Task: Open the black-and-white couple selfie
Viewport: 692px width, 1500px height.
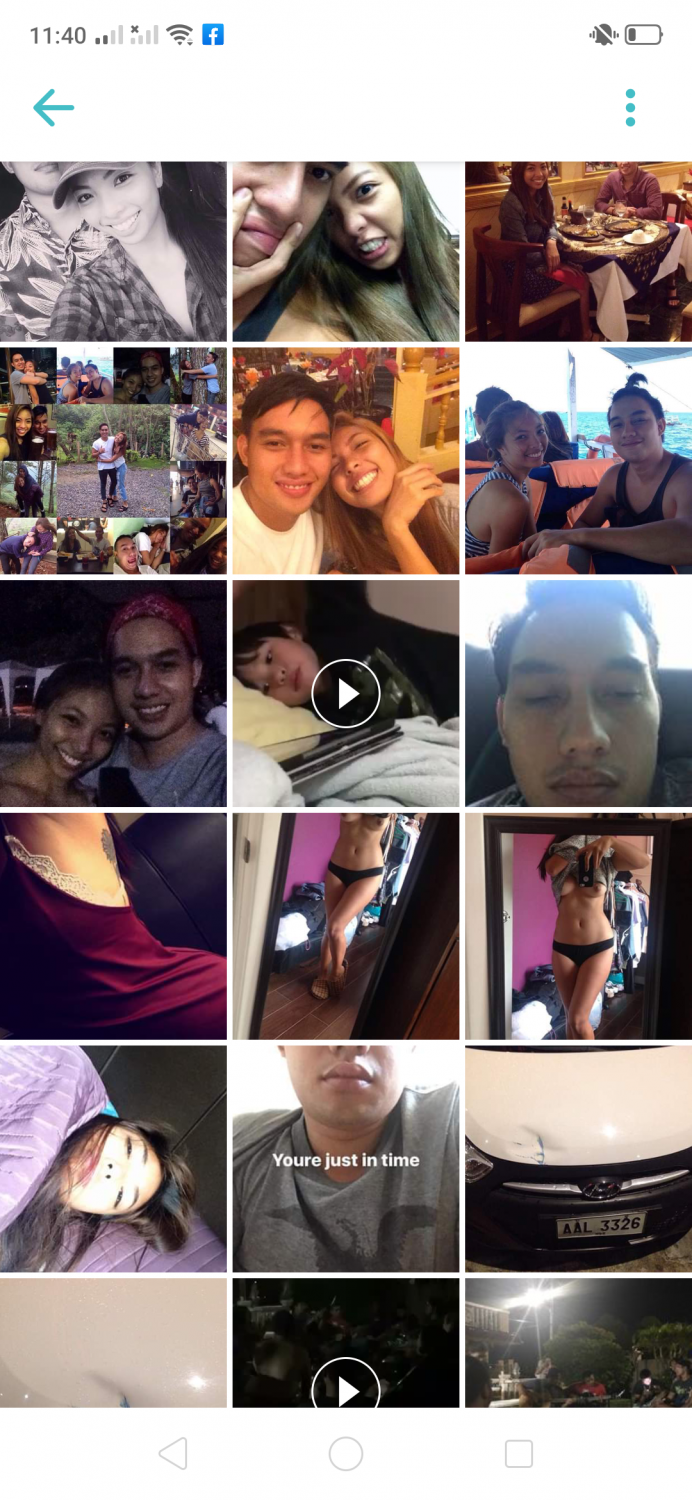Action: [113, 252]
